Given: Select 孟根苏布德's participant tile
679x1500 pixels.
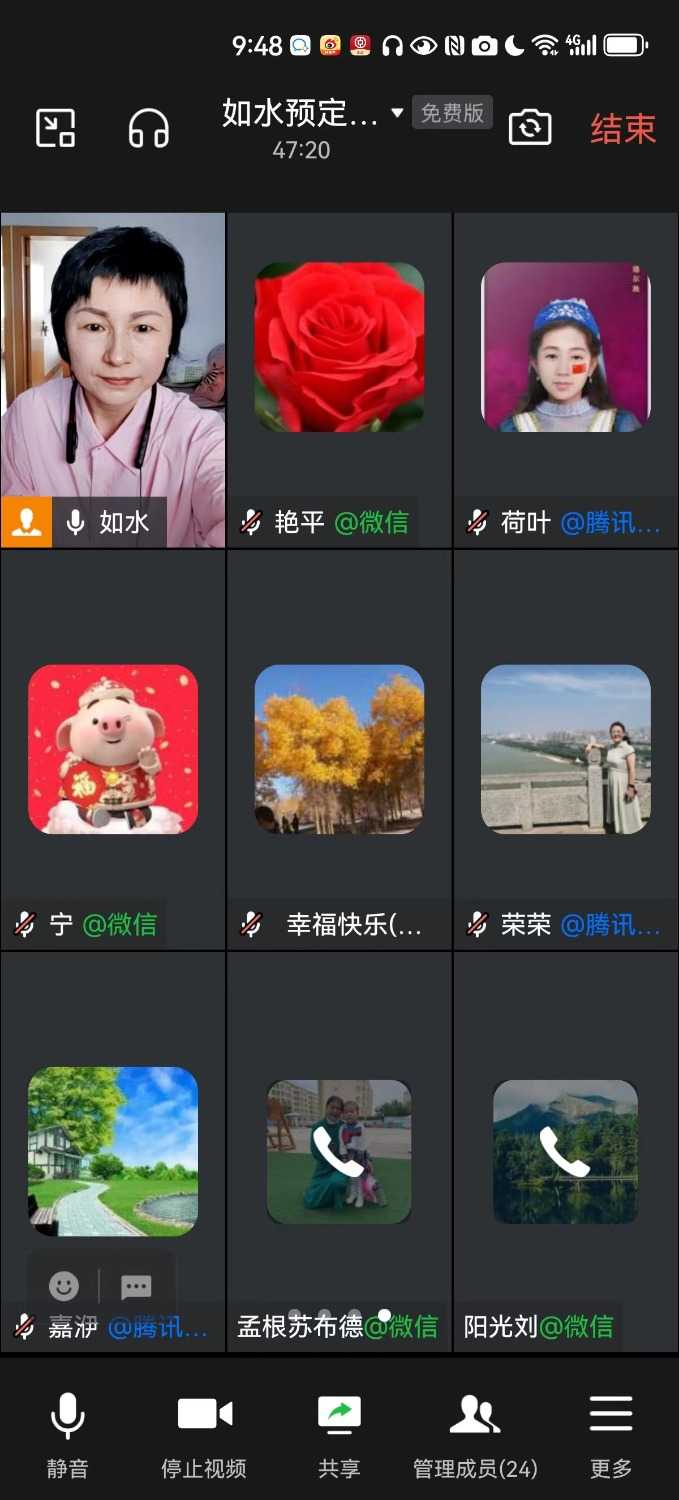Looking at the screenshot, I should (339, 1150).
